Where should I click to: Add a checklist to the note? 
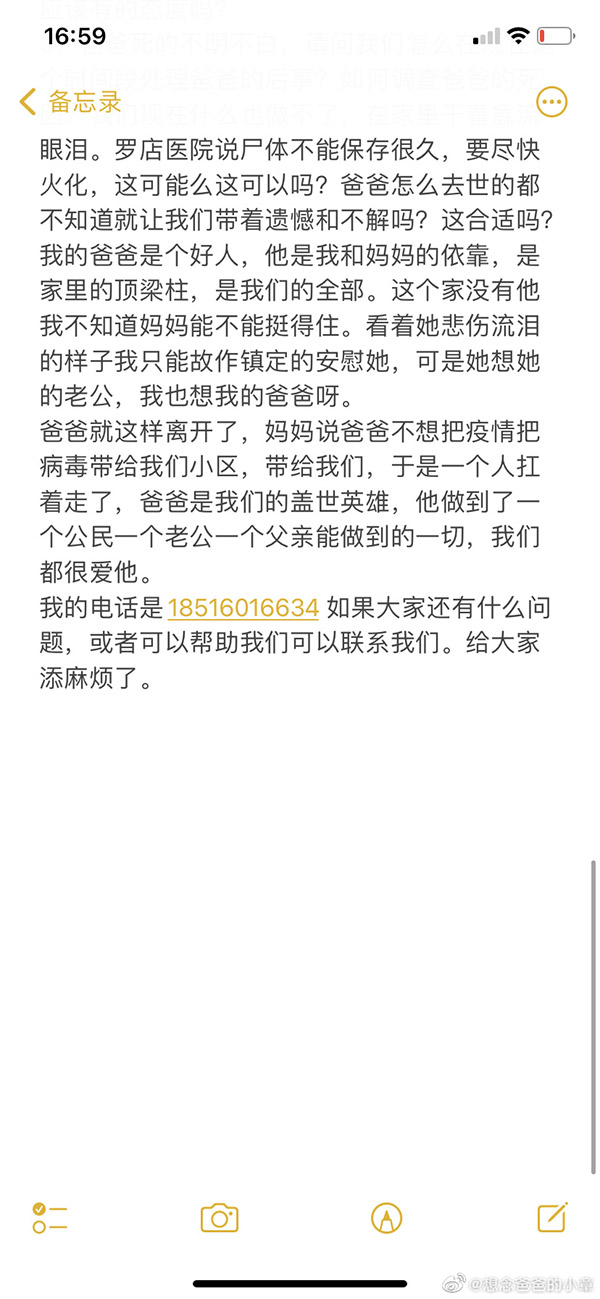[49, 1217]
